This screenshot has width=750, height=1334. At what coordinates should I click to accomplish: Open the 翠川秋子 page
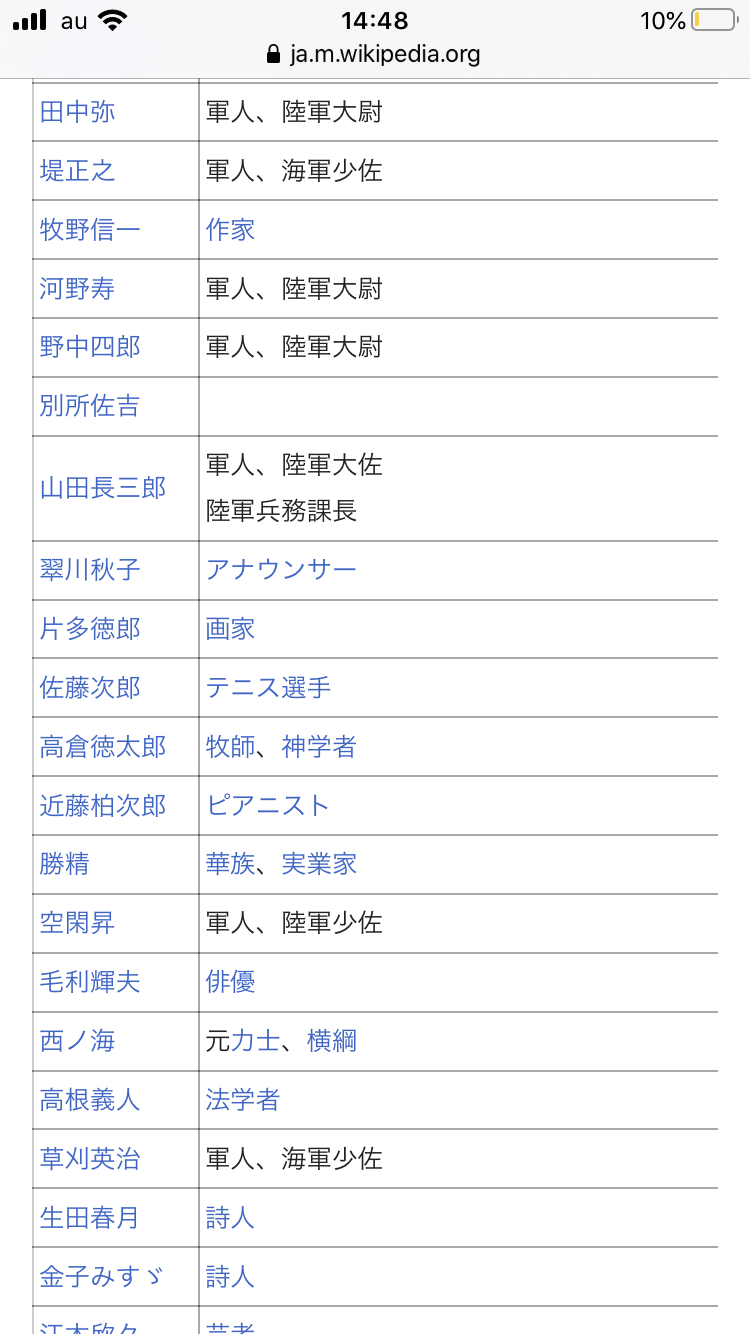[90, 570]
